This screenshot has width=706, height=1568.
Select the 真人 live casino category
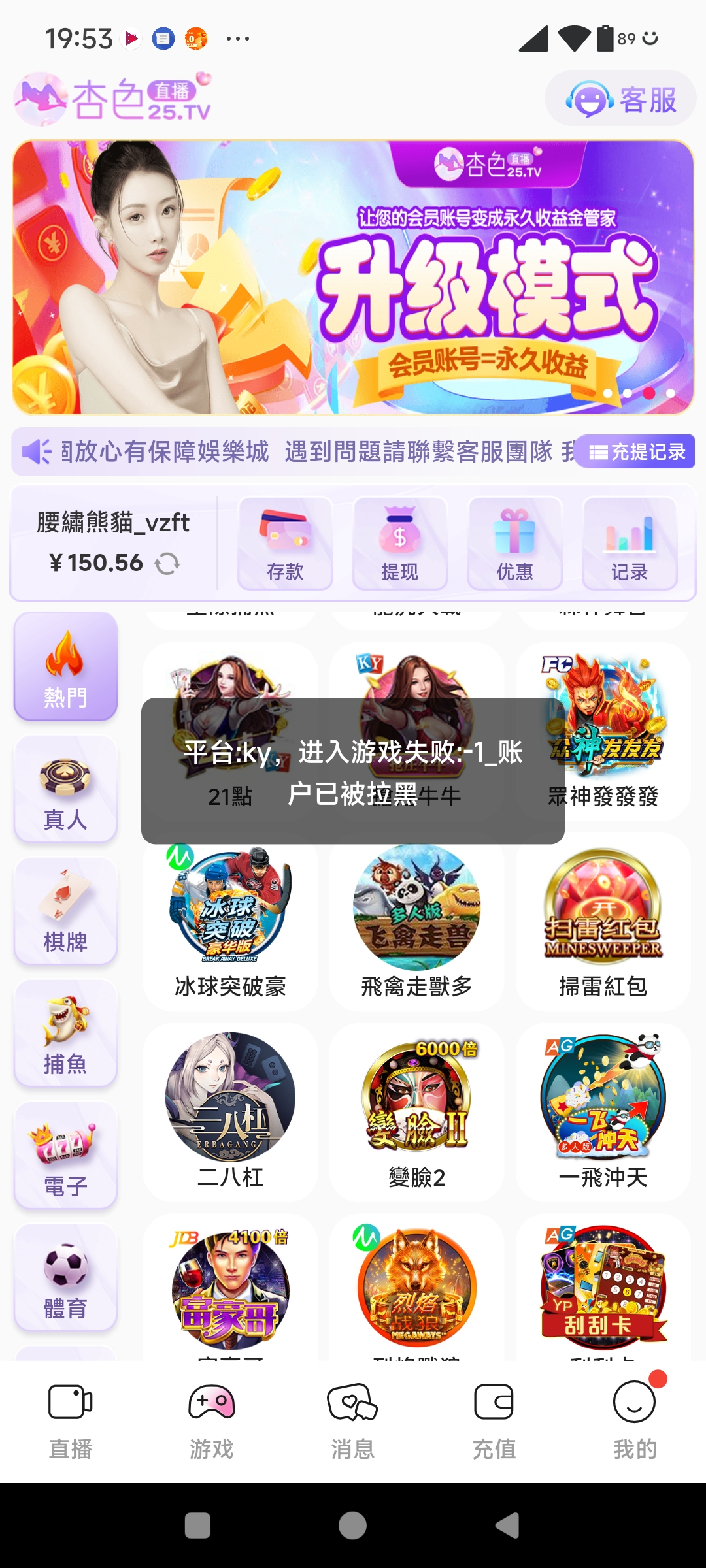coord(65,789)
